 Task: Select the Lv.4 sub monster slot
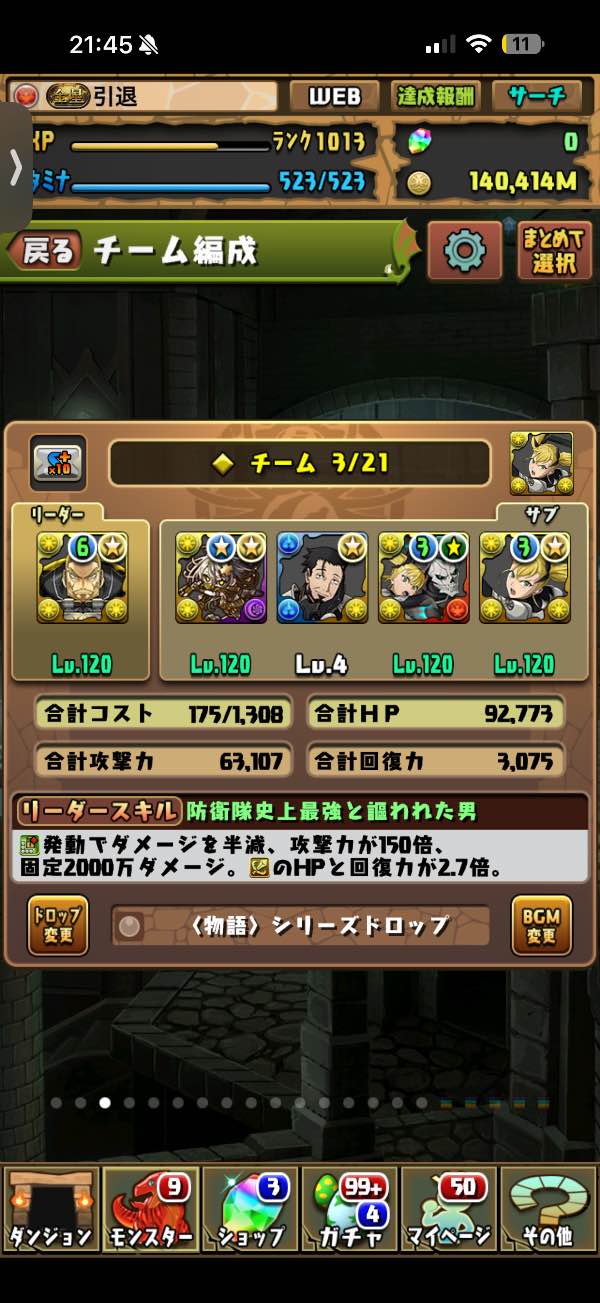(x=322, y=578)
